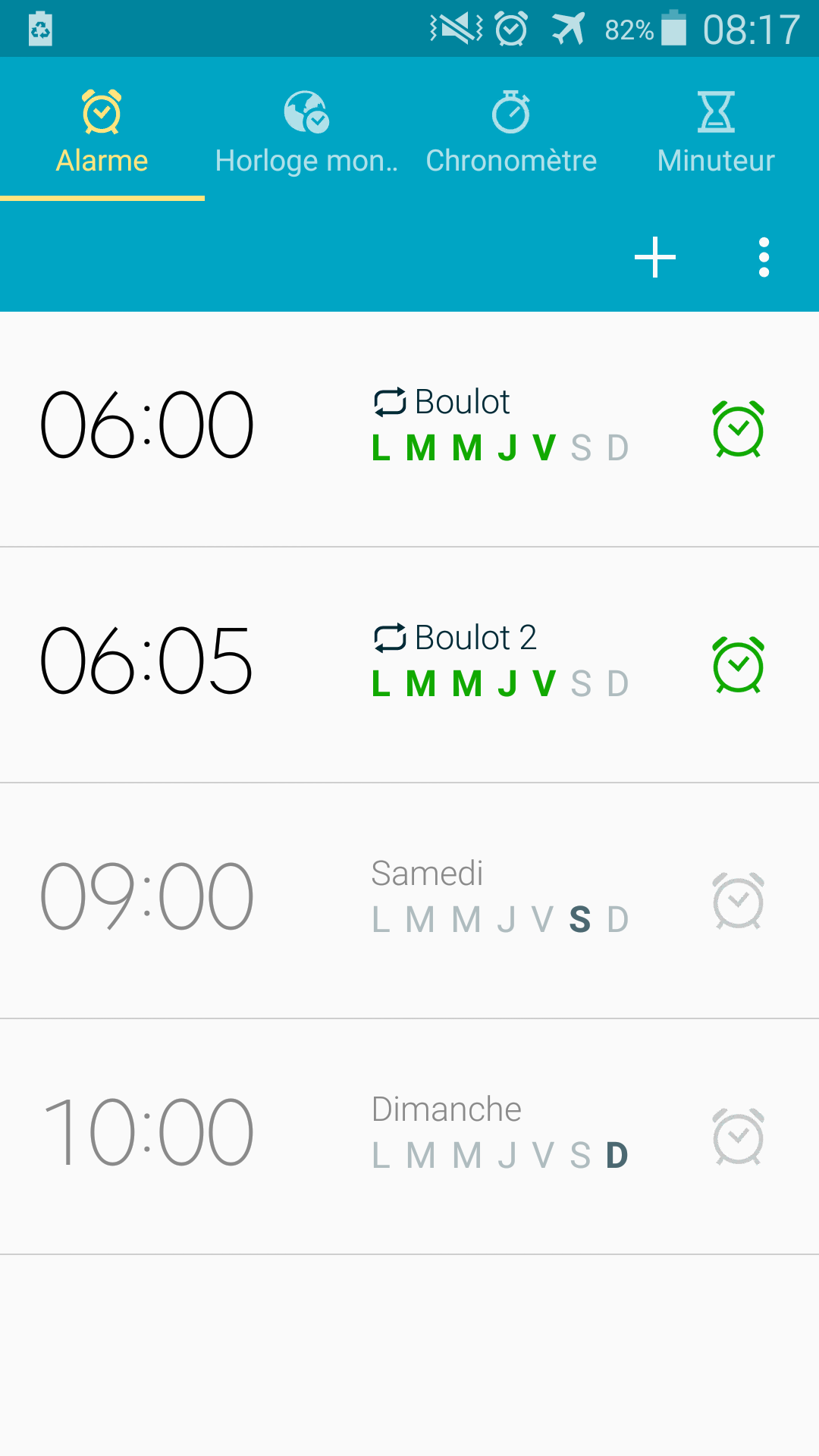Screen dimensions: 819x1456
Task: Disable the 06:00 Boulot alarm clock icon
Action: pyautogui.click(x=738, y=429)
